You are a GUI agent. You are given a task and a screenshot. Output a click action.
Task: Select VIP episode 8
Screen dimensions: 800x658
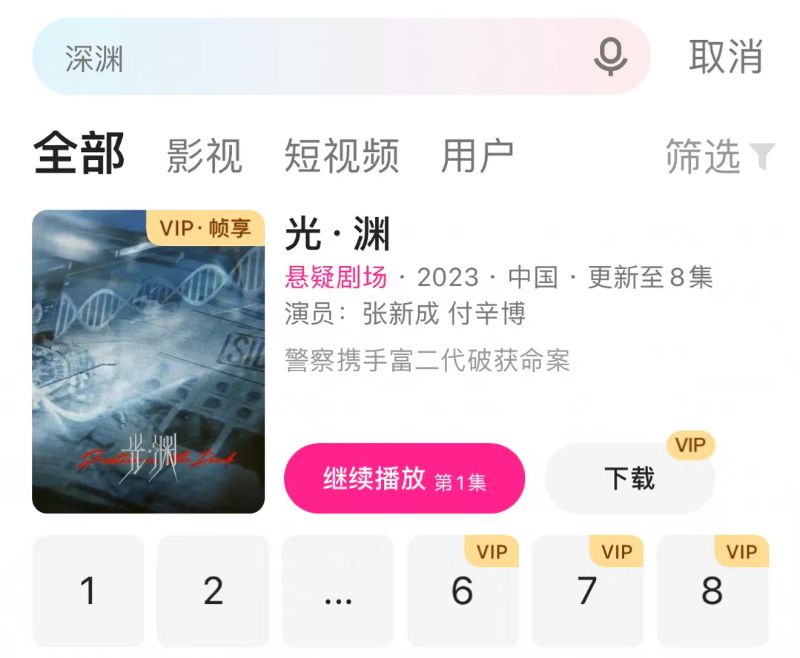tap(712, 591)
